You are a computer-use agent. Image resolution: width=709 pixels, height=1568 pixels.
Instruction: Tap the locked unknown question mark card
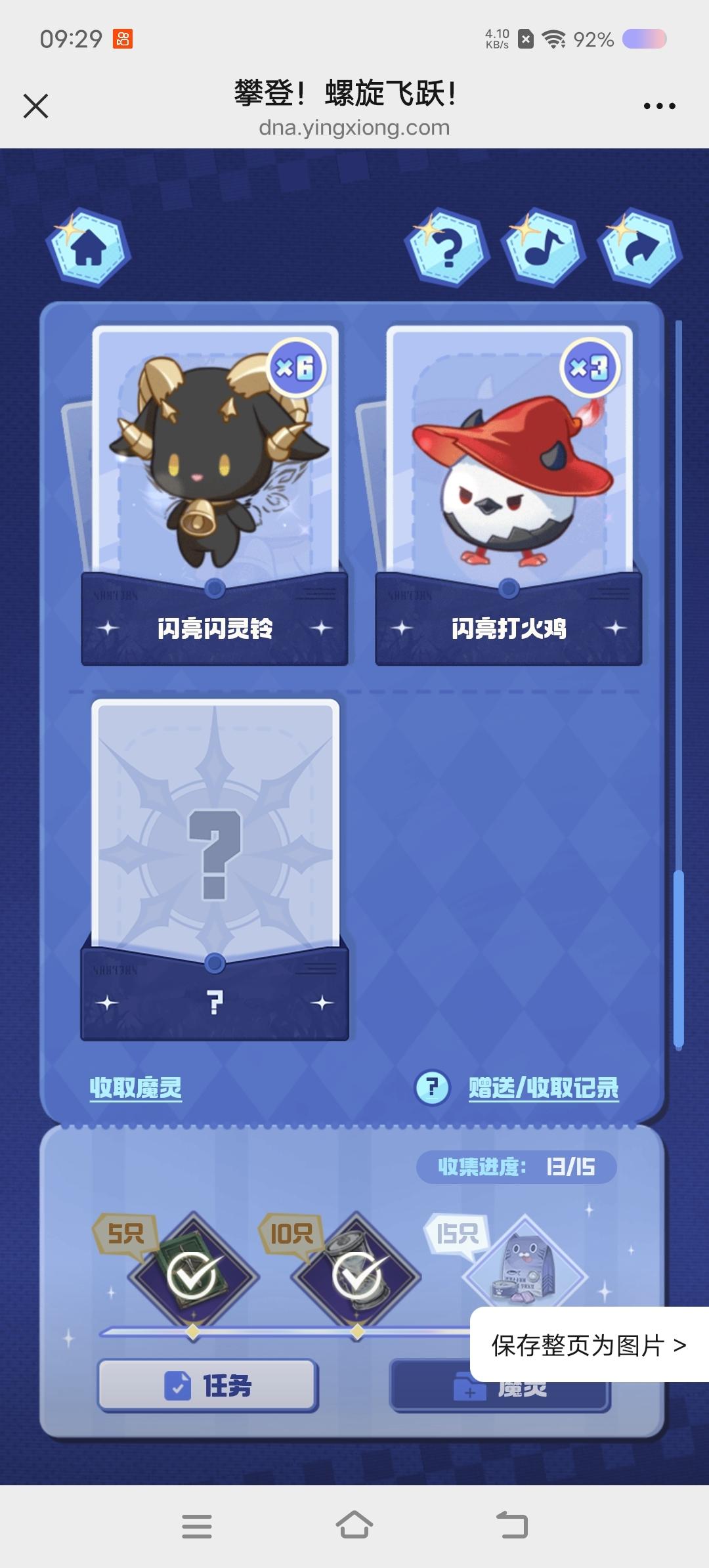215,868
